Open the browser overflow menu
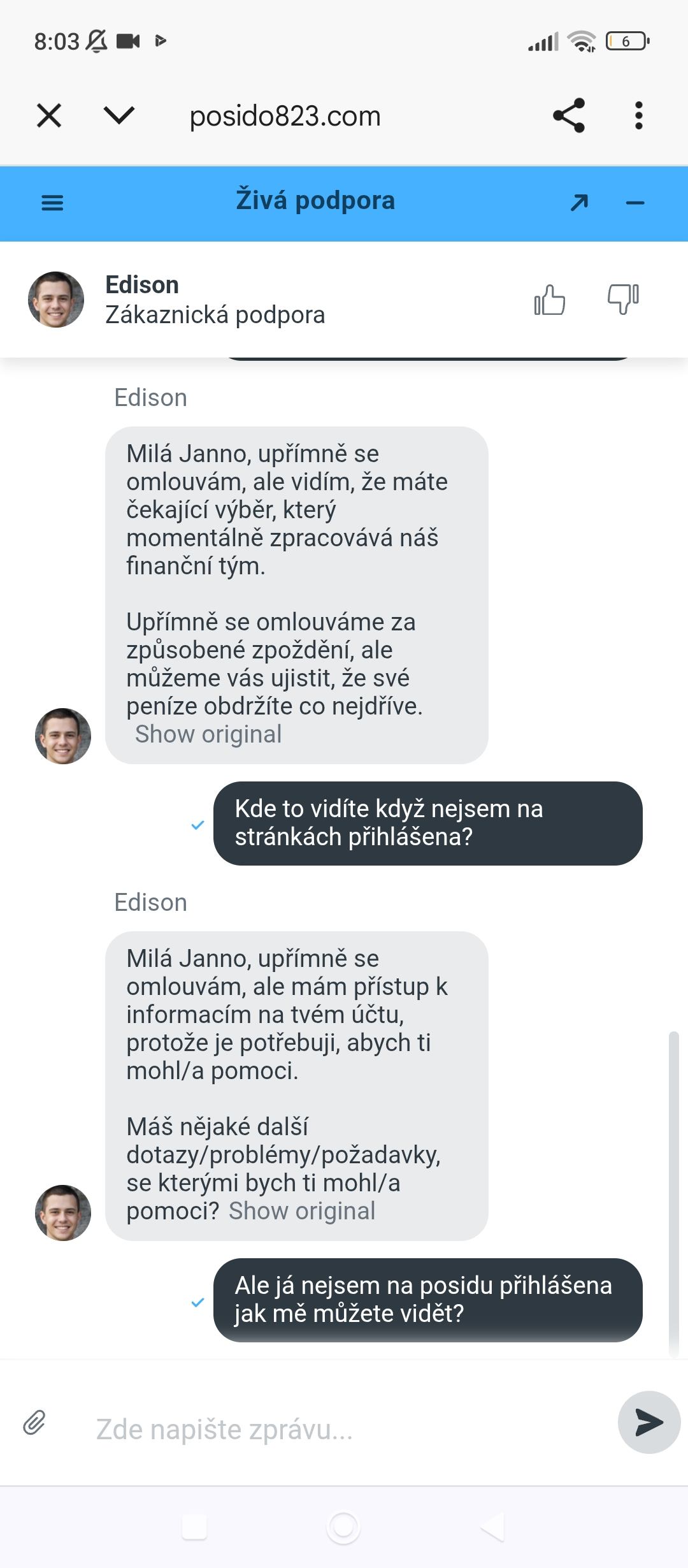Screen dimensions: 688x1568 pyautogui.click(x=638, y=115)
